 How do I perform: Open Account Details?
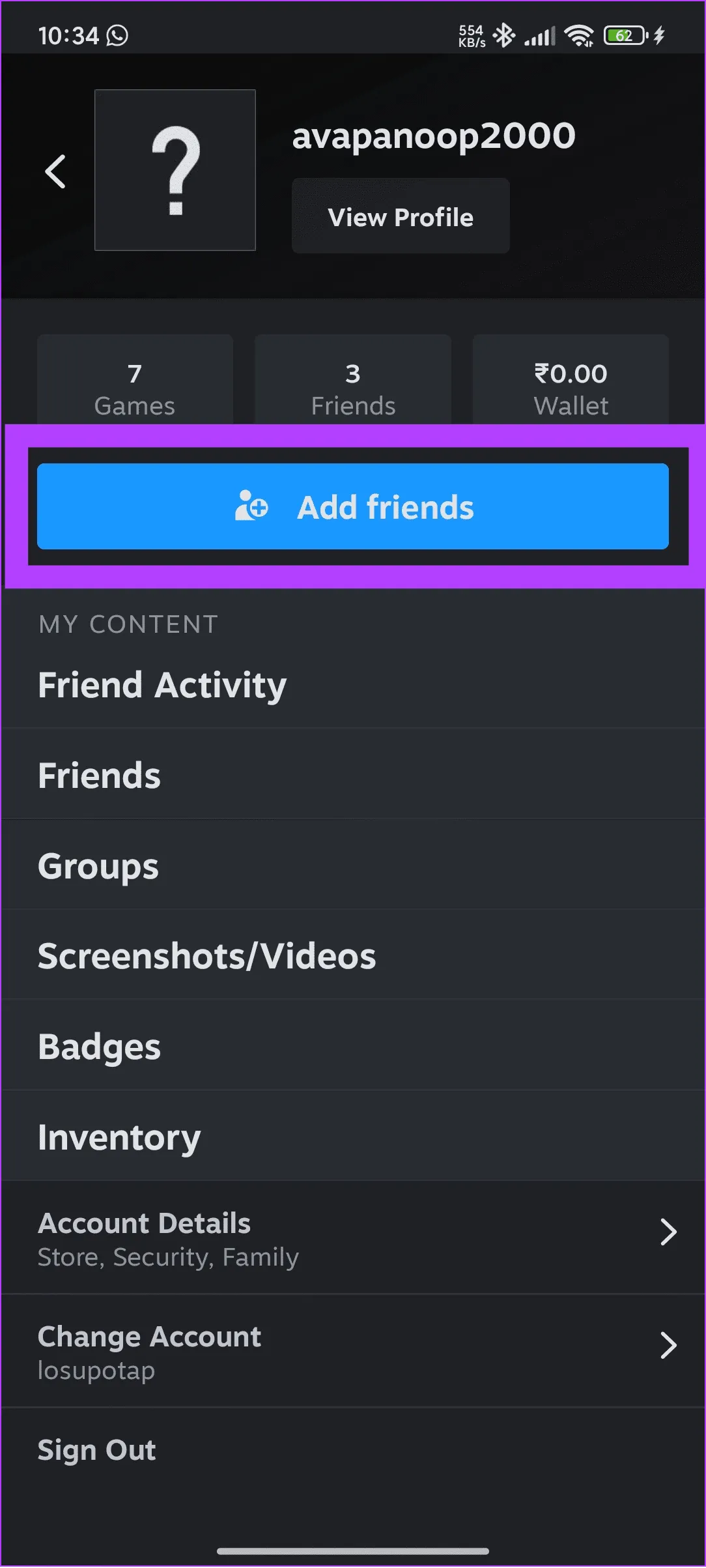[353, 1238]
